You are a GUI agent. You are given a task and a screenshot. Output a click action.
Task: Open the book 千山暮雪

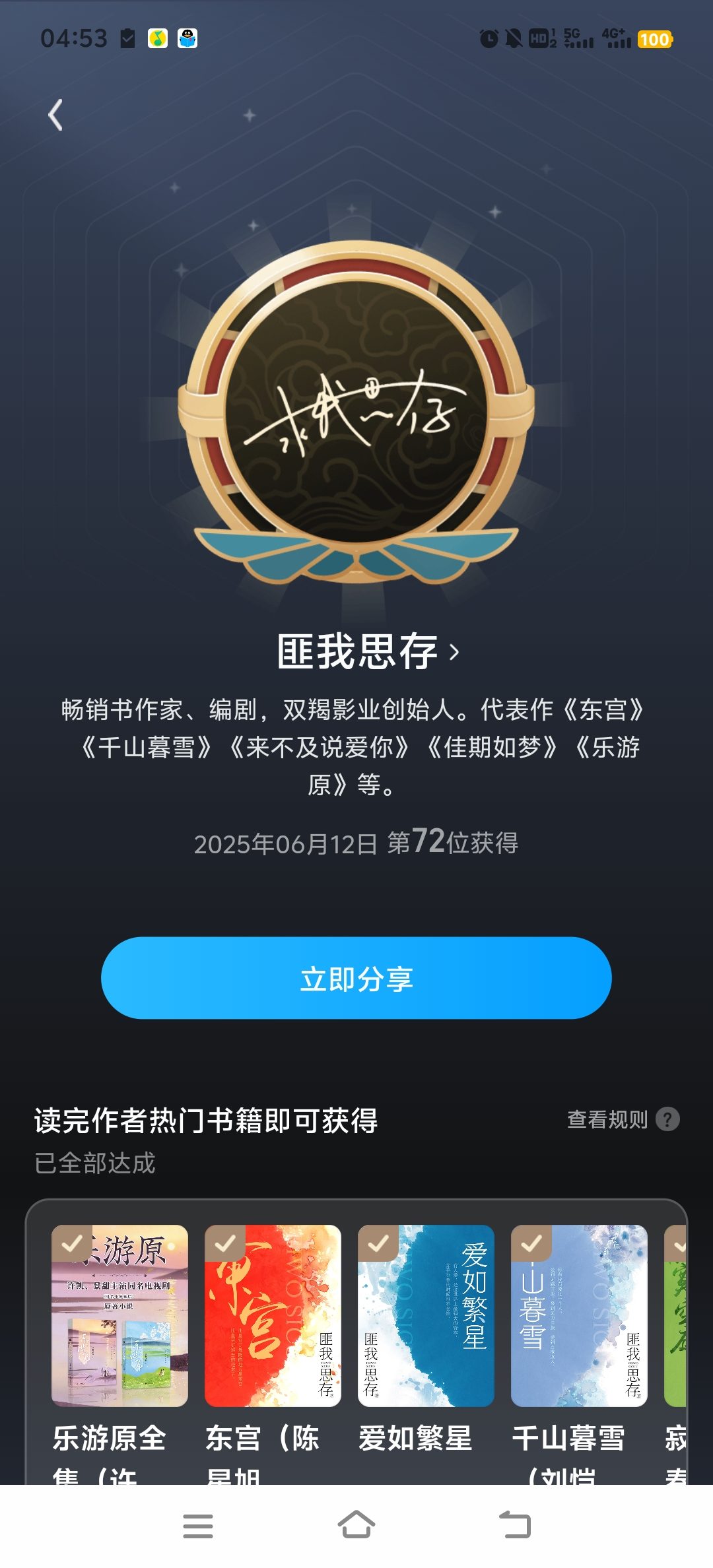click(579, 1315)
